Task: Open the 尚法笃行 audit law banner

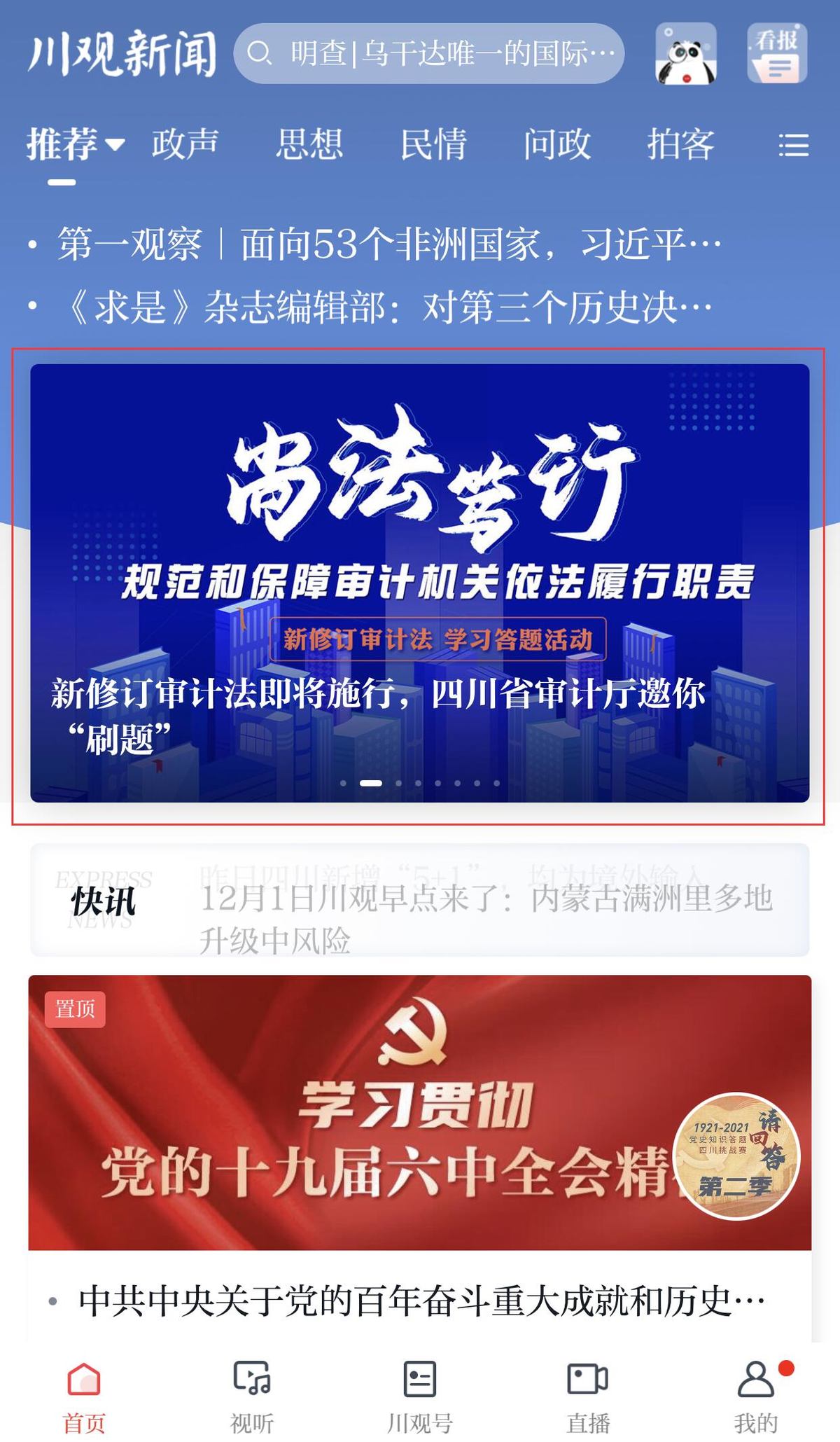Action: click(x=419, y=582)
